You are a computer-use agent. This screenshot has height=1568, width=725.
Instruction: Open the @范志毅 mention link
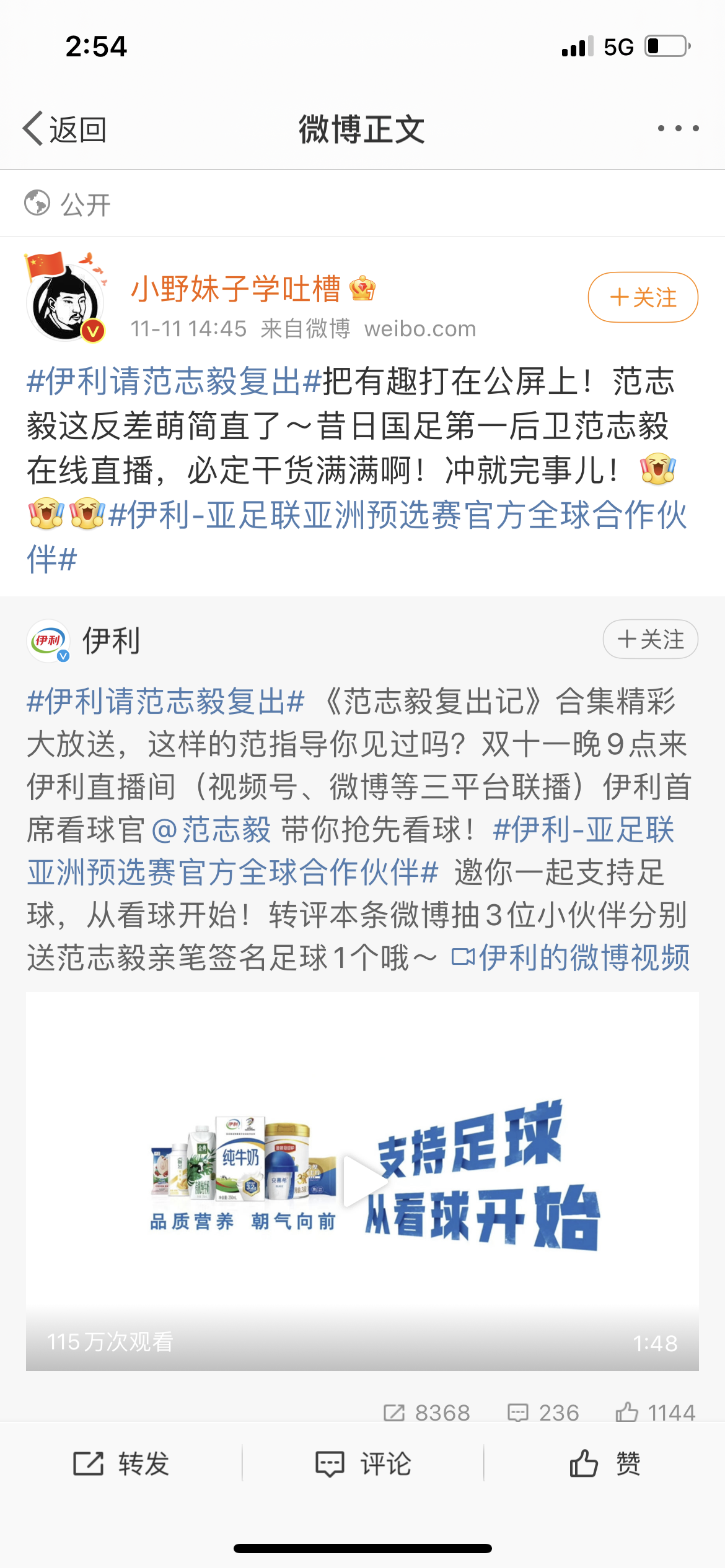(x=211, y=829)
